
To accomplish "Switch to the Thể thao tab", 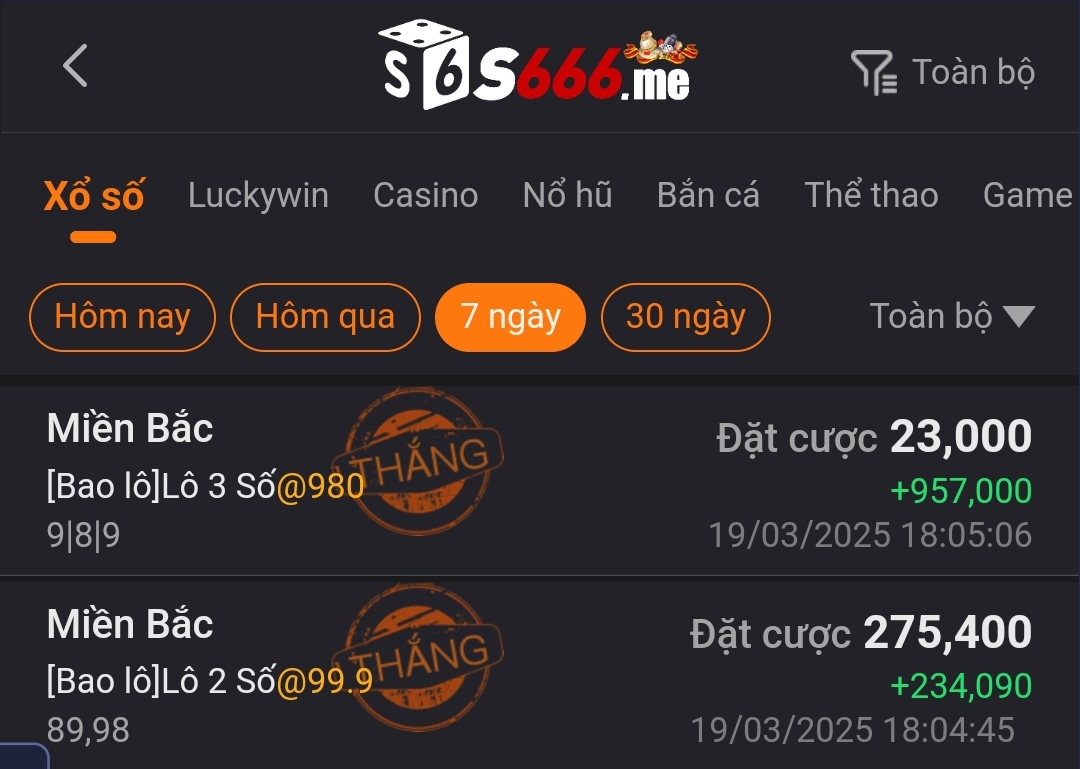I will click(x=871, y=195).
